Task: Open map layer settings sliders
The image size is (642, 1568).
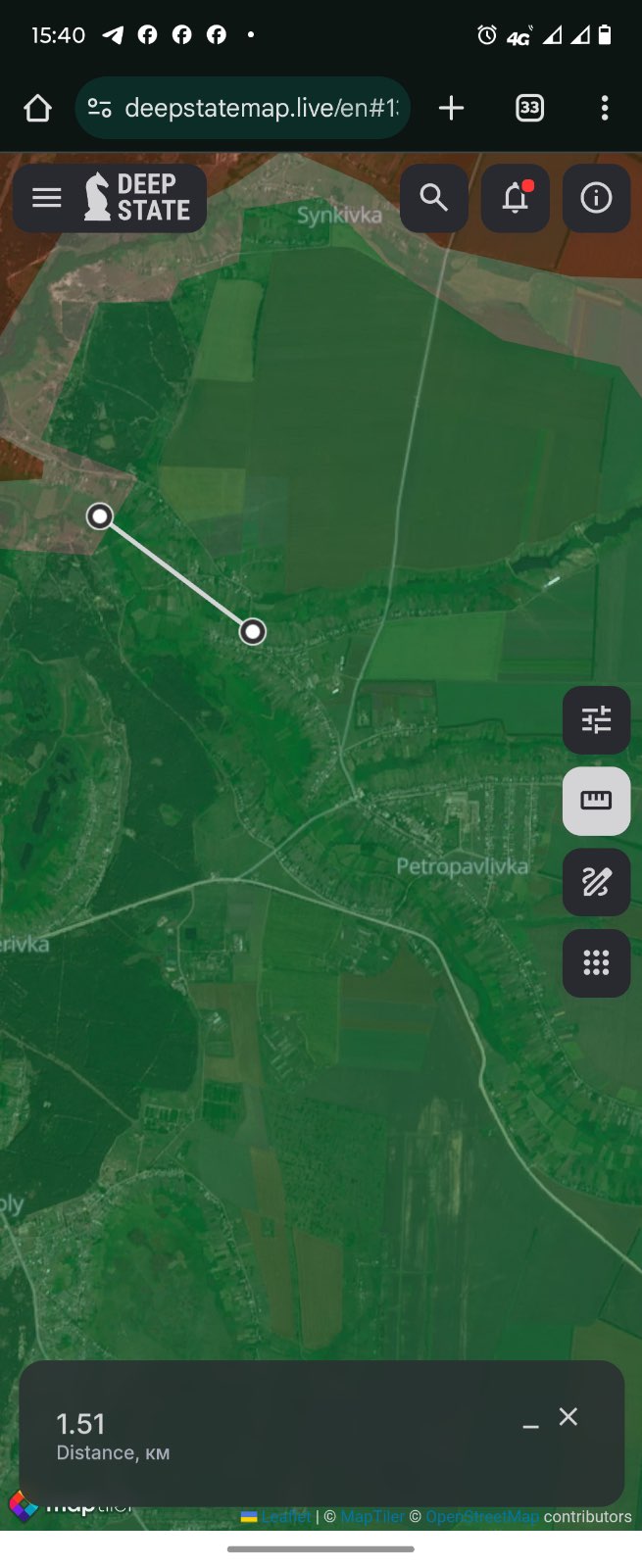Action: [x=596, y=720]
